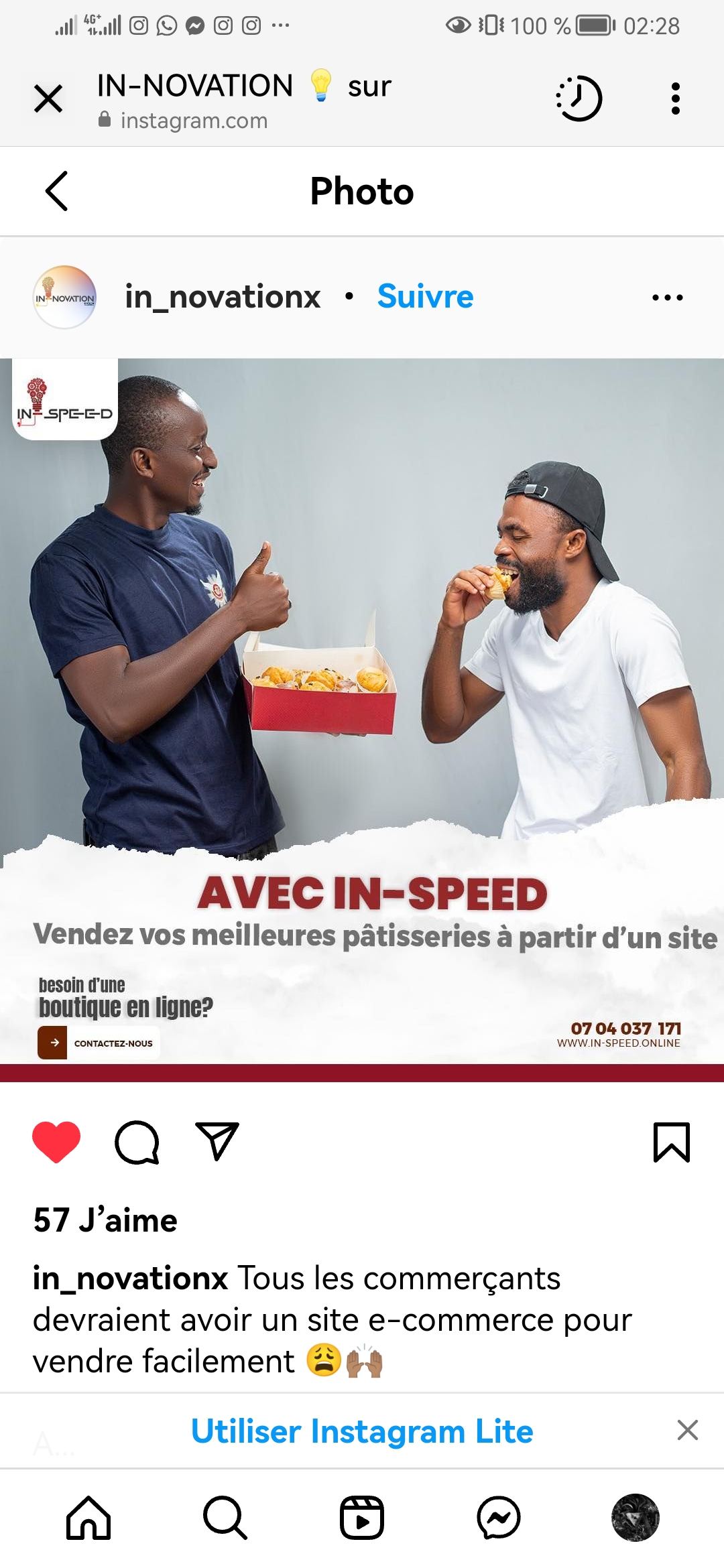
Task: Open Messenger direct messages
Action: pos(499,1518)
